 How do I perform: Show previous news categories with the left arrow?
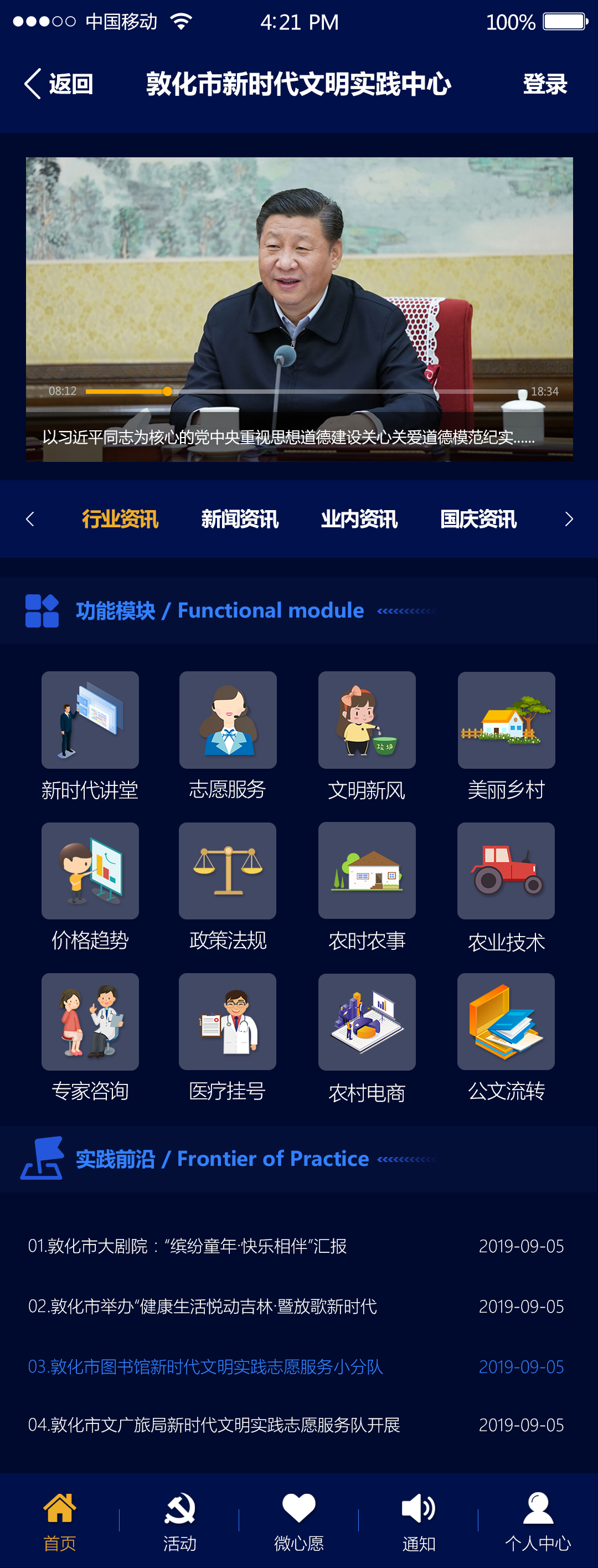[30, 519]
